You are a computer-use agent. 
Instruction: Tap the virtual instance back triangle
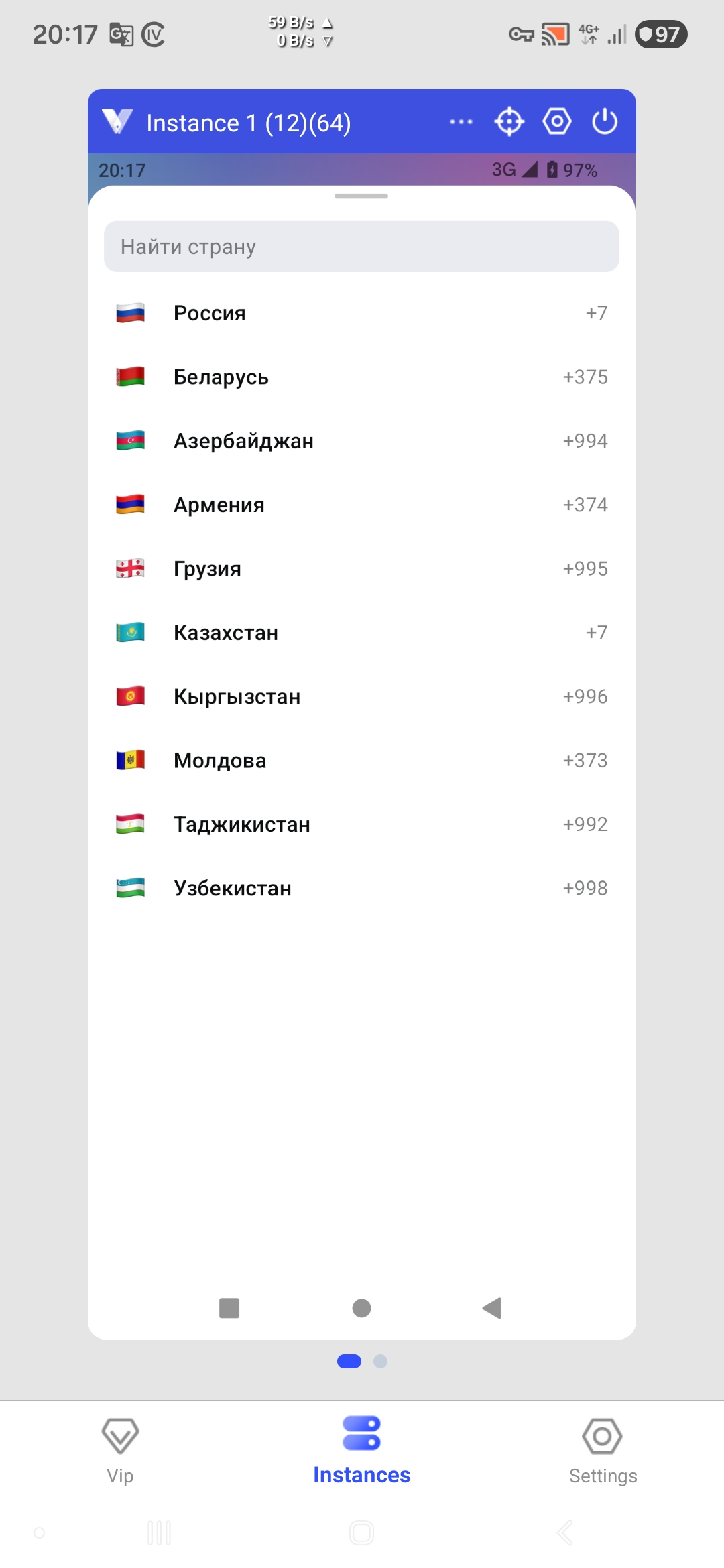492,1307
